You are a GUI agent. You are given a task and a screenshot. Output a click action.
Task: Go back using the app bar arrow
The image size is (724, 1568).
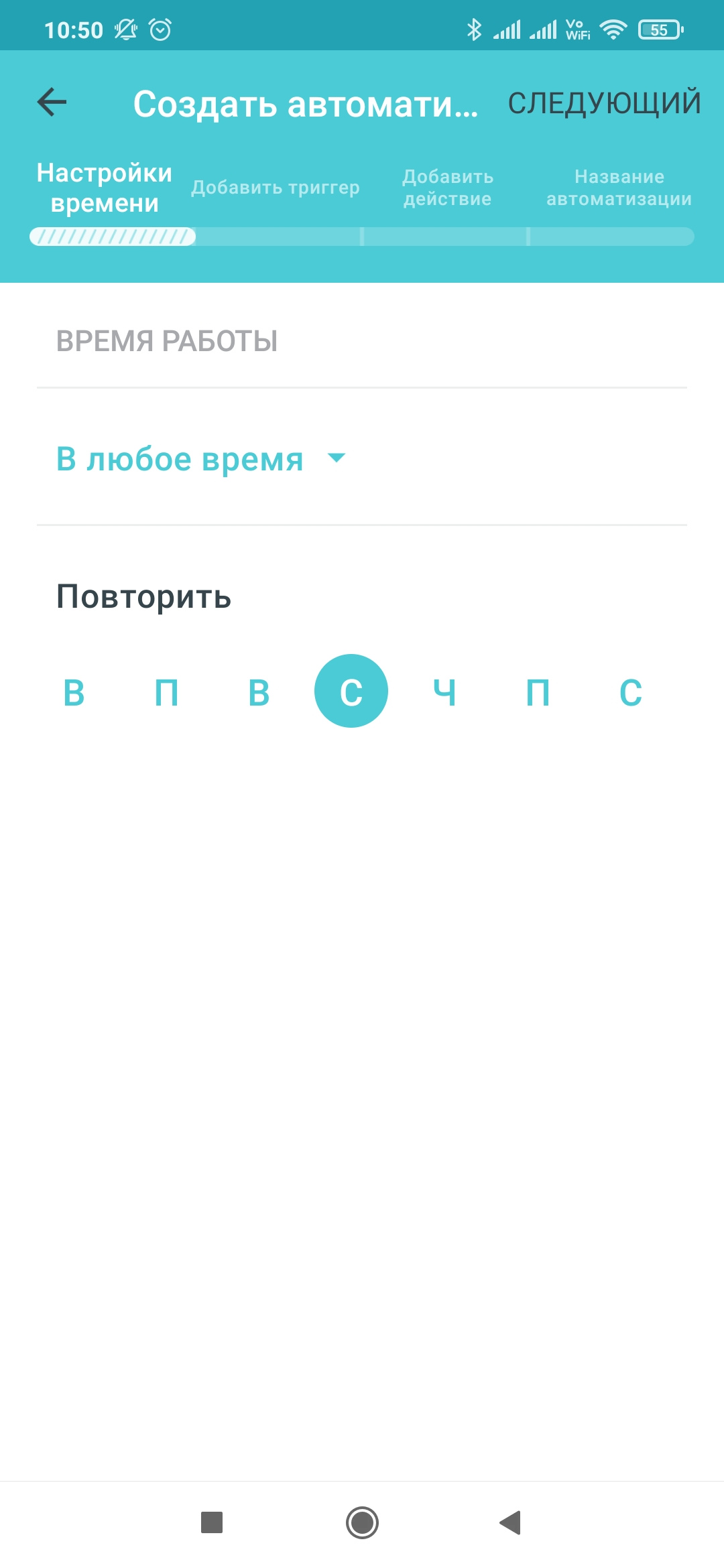52,103
